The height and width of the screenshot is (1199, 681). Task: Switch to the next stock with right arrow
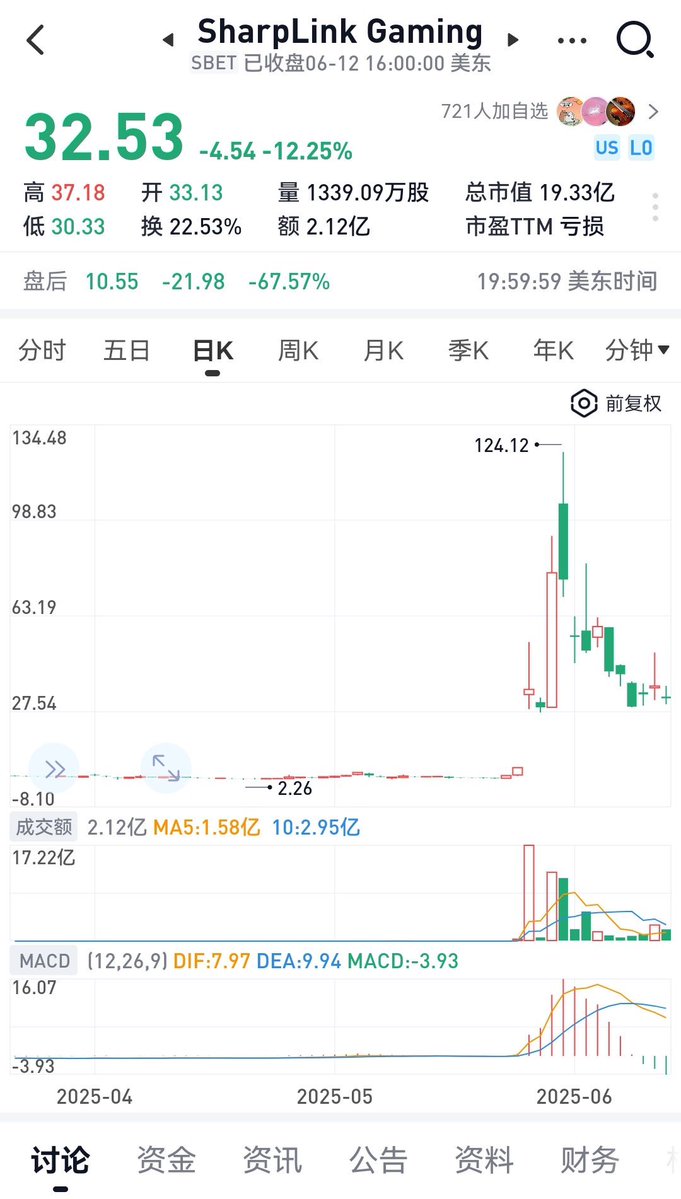[514, 40]
